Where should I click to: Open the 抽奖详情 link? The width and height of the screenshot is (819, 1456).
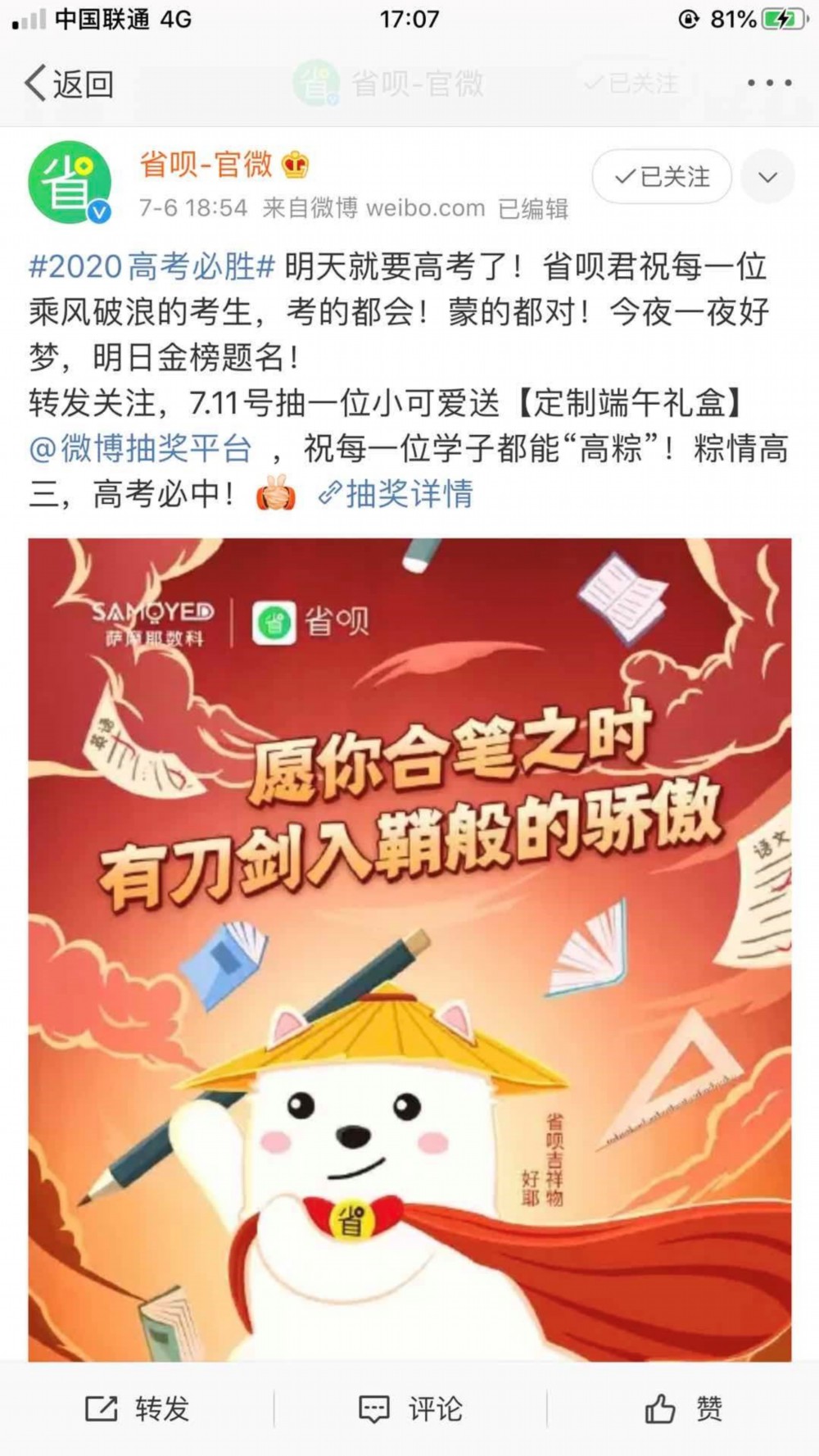click(397, 494)
